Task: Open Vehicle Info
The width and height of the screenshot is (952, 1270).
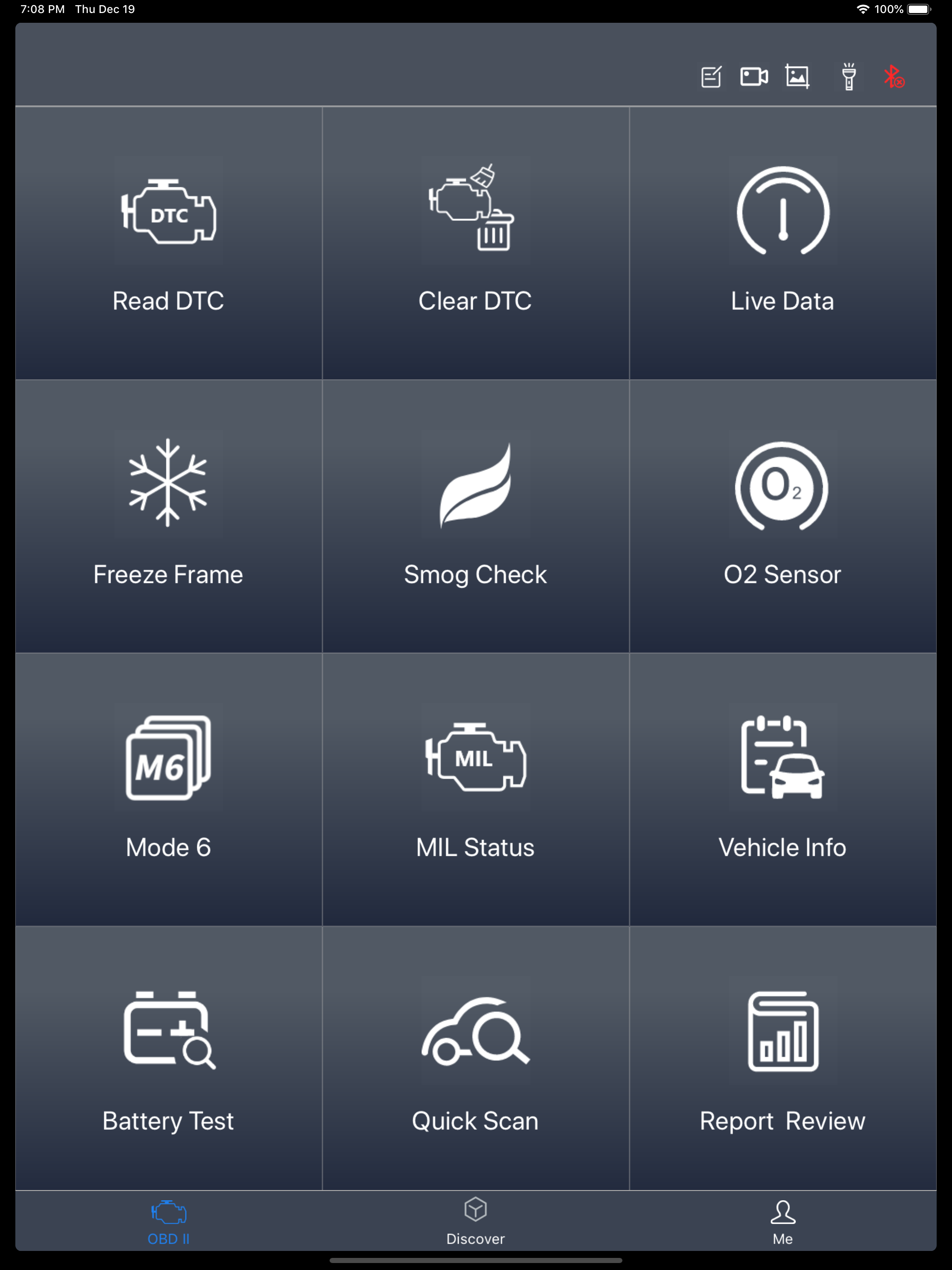Action: click(783, 789)
